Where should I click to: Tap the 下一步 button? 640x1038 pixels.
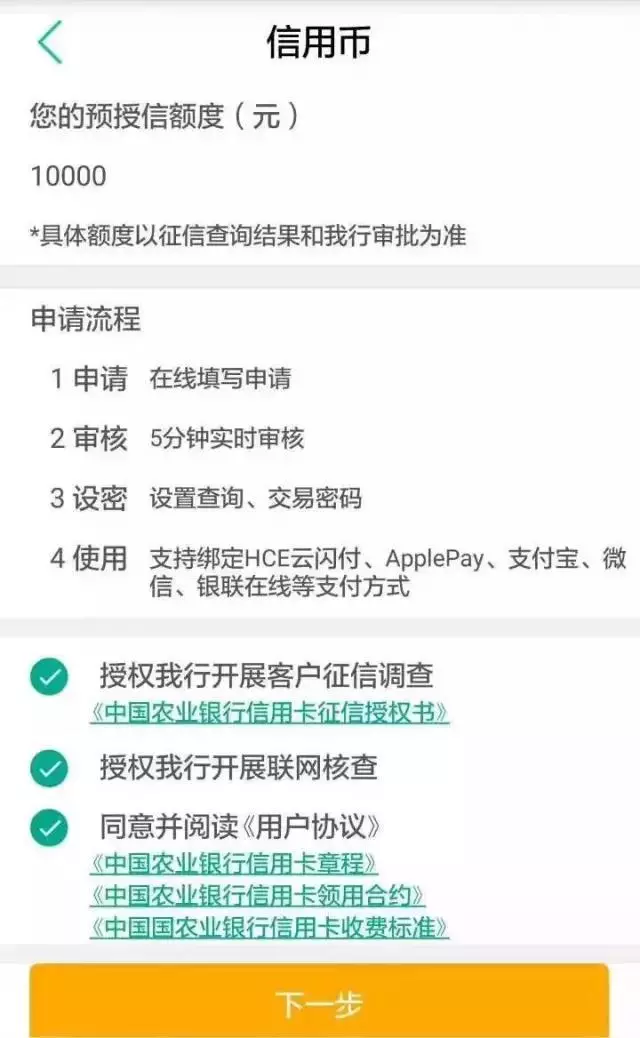point(319,1002)
